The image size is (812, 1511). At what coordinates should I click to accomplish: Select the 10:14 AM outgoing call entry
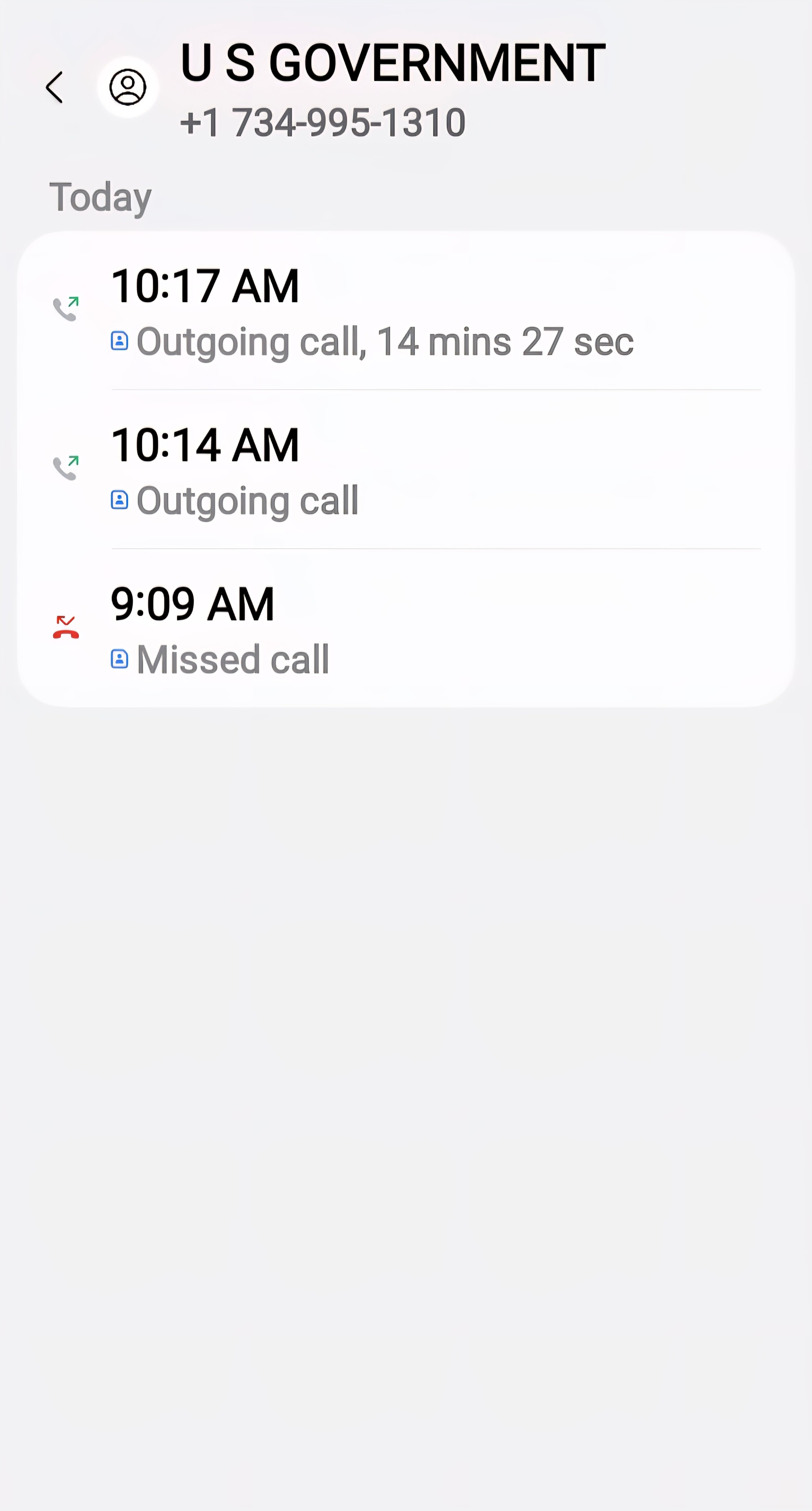pos(406,469)
